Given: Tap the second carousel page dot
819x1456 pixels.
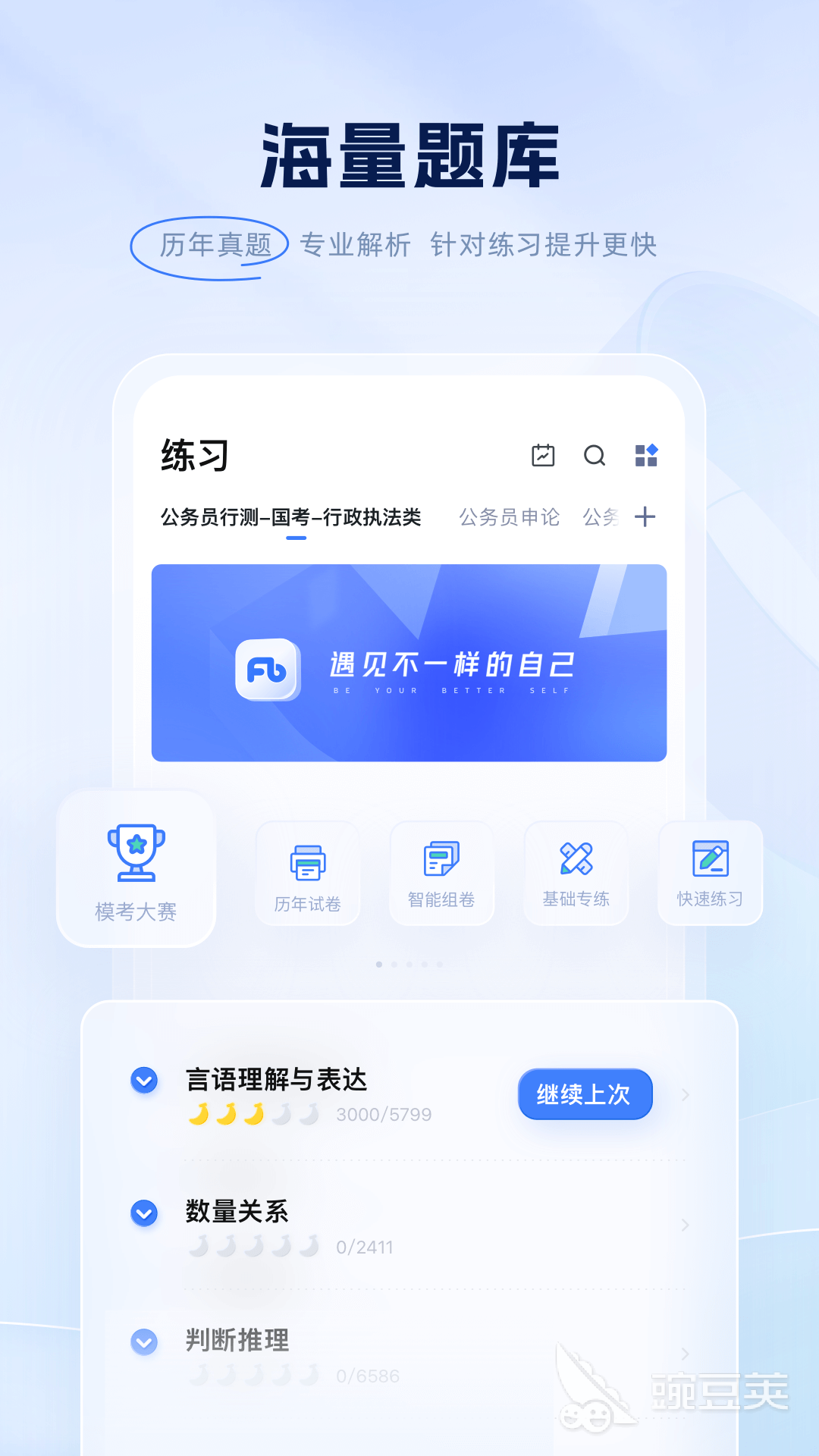Looking at the screenshot, I should click(x=395, y=963).
